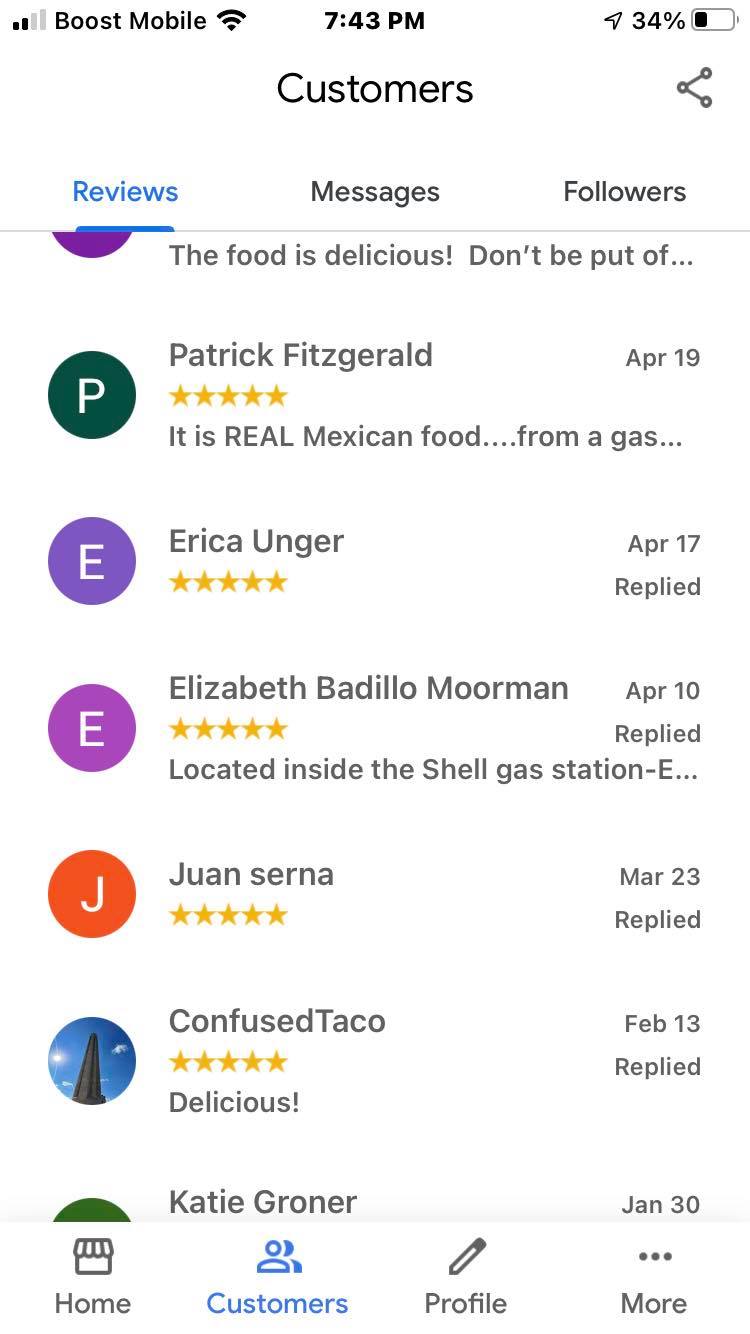Share the Customers page

coord(694,88)
